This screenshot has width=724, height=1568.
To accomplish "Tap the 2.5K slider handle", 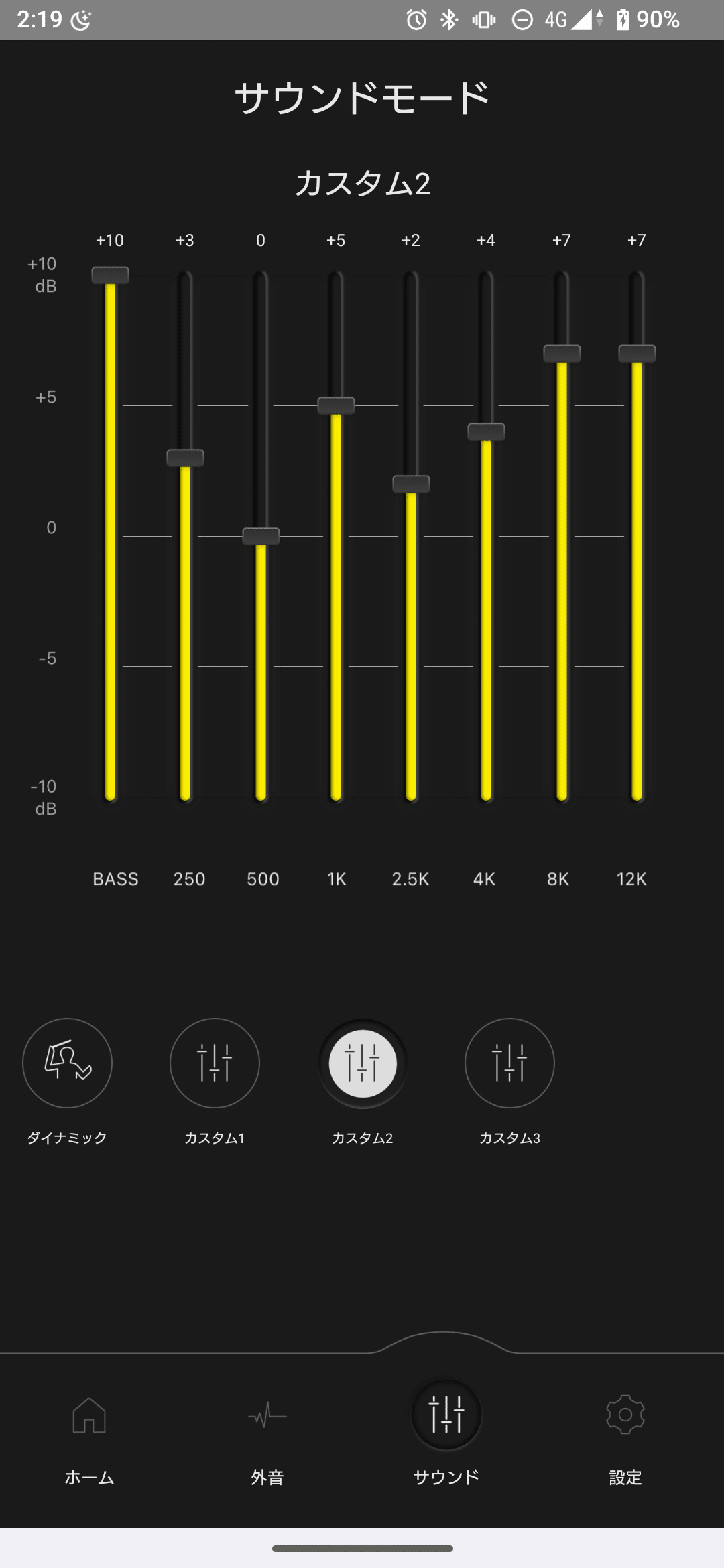I will (x=411, y=484).
